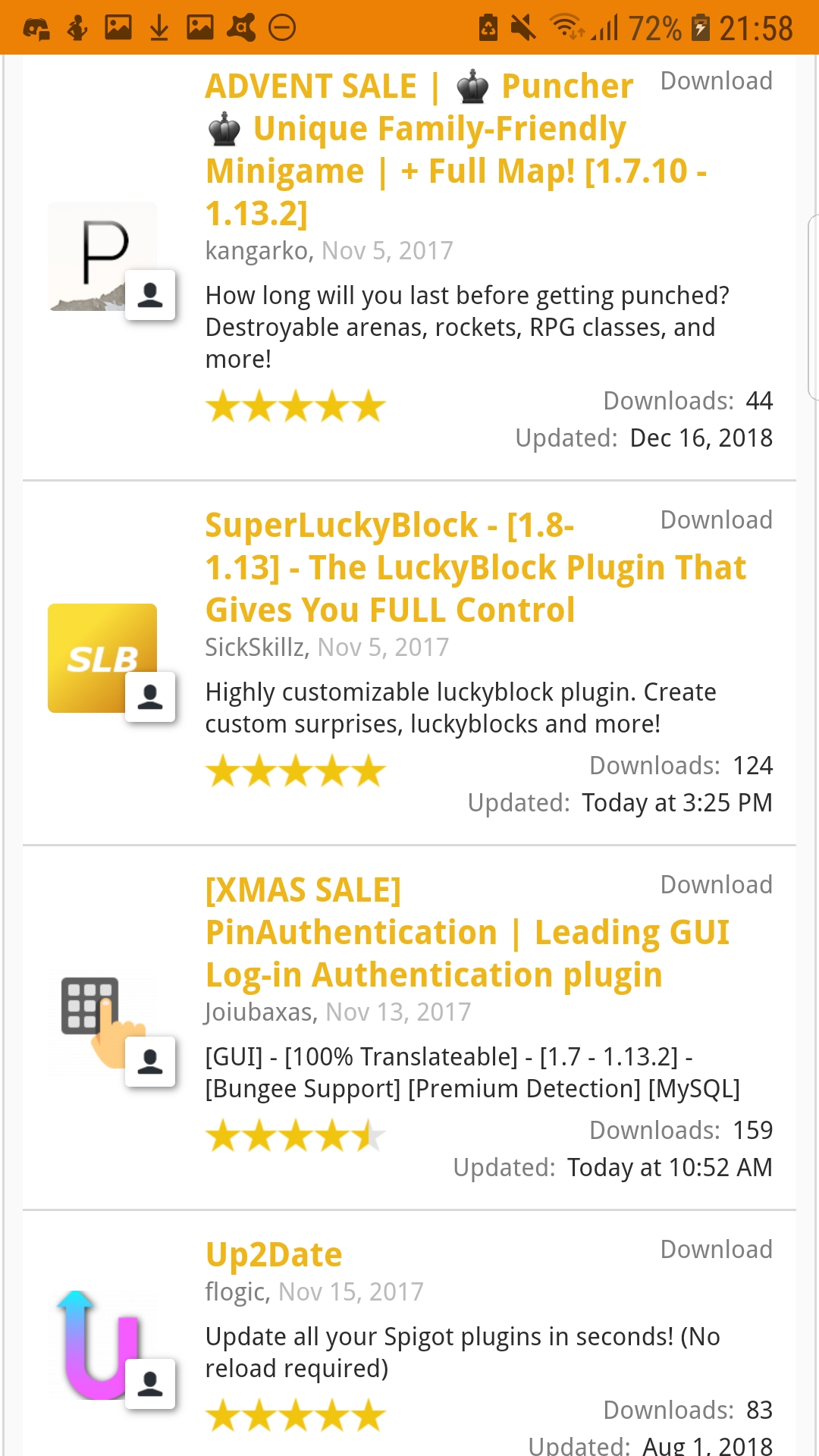This screenshot has width=819, height=1456.
Task: View Joiubaxas's author profile
Action: (x=259, y=1012)
